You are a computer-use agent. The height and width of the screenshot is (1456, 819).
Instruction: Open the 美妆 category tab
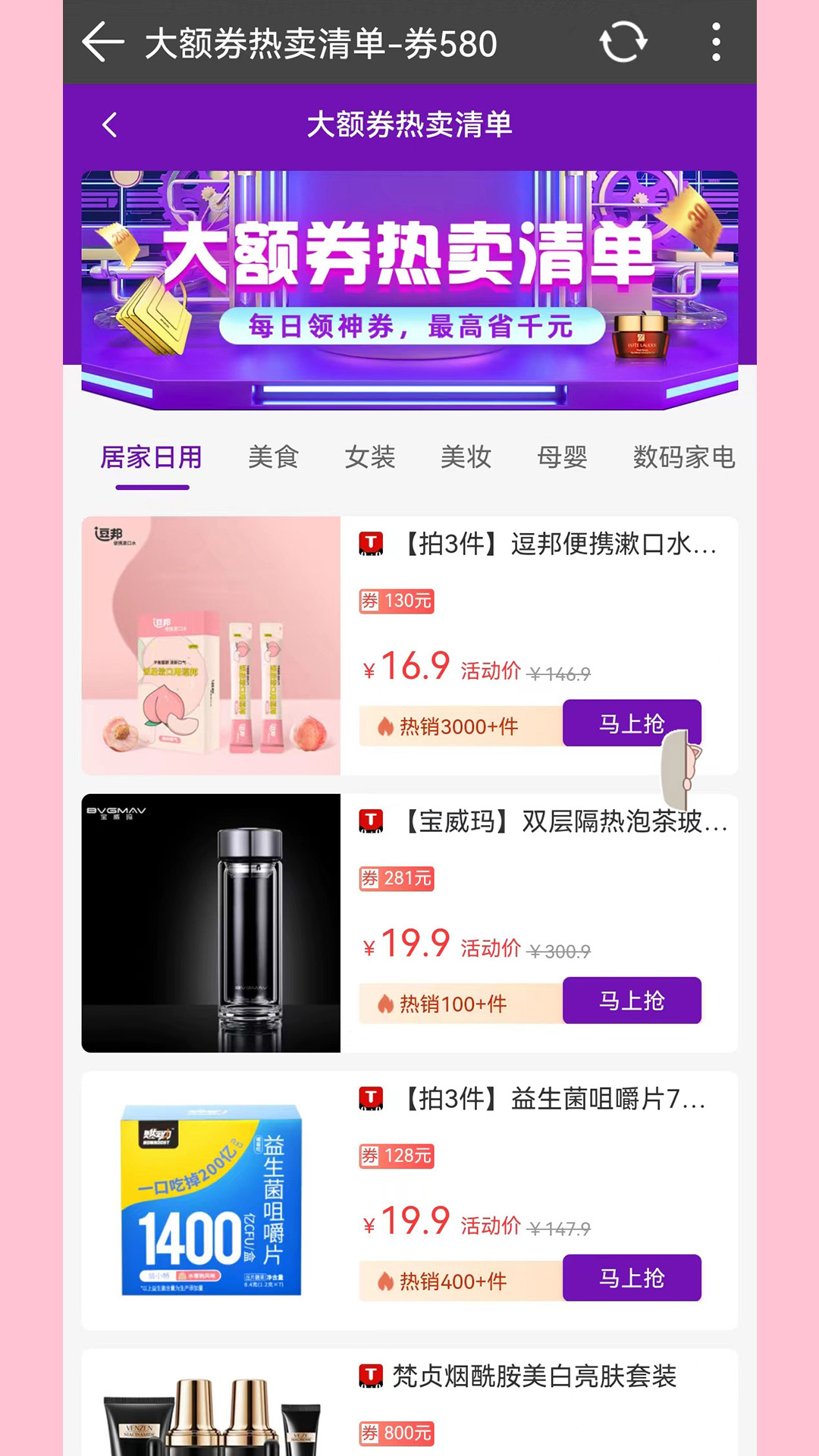[x=466, y=457]
